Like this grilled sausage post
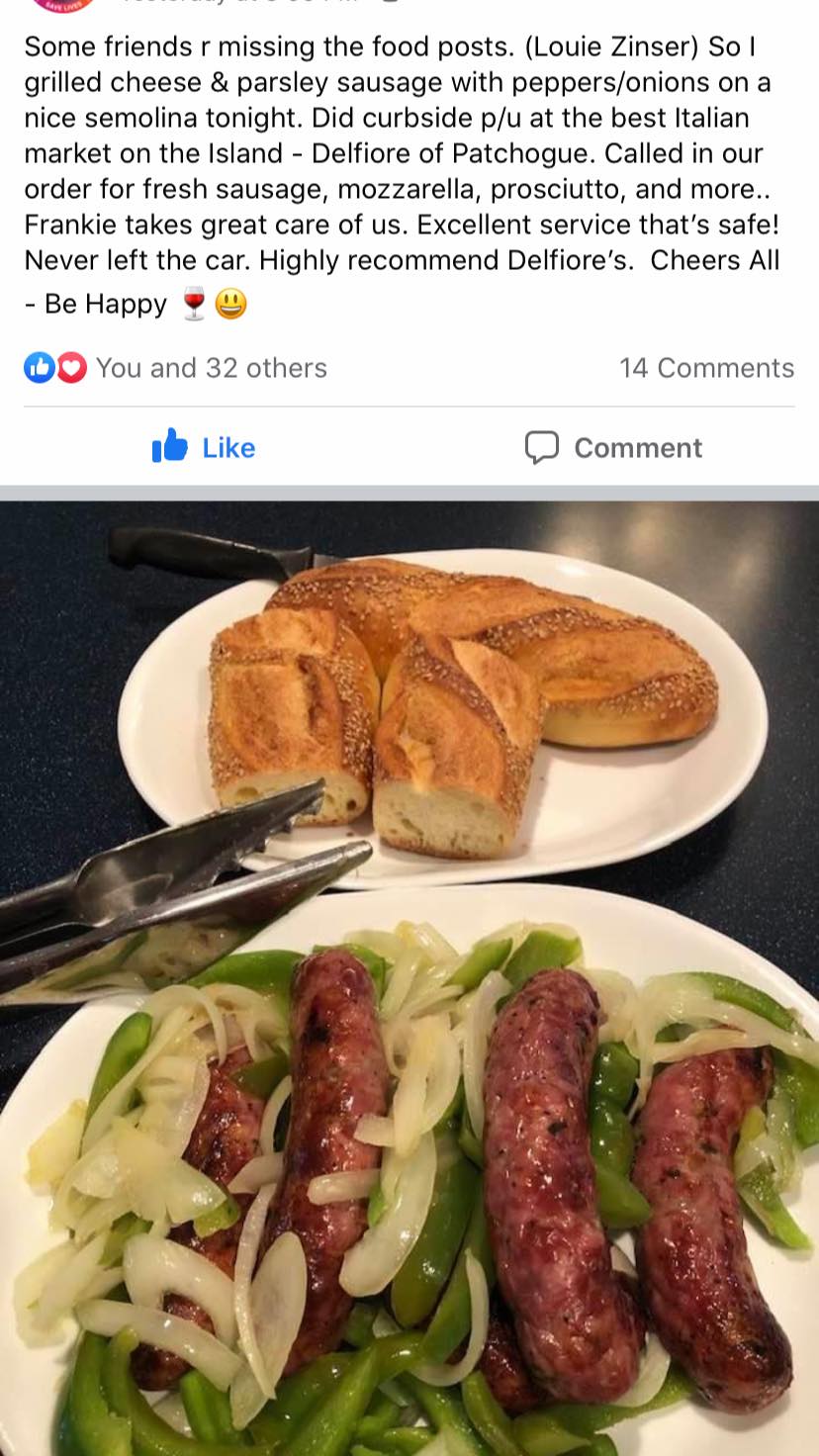Viewport: 819px width, 1456px height. point(204,448)
